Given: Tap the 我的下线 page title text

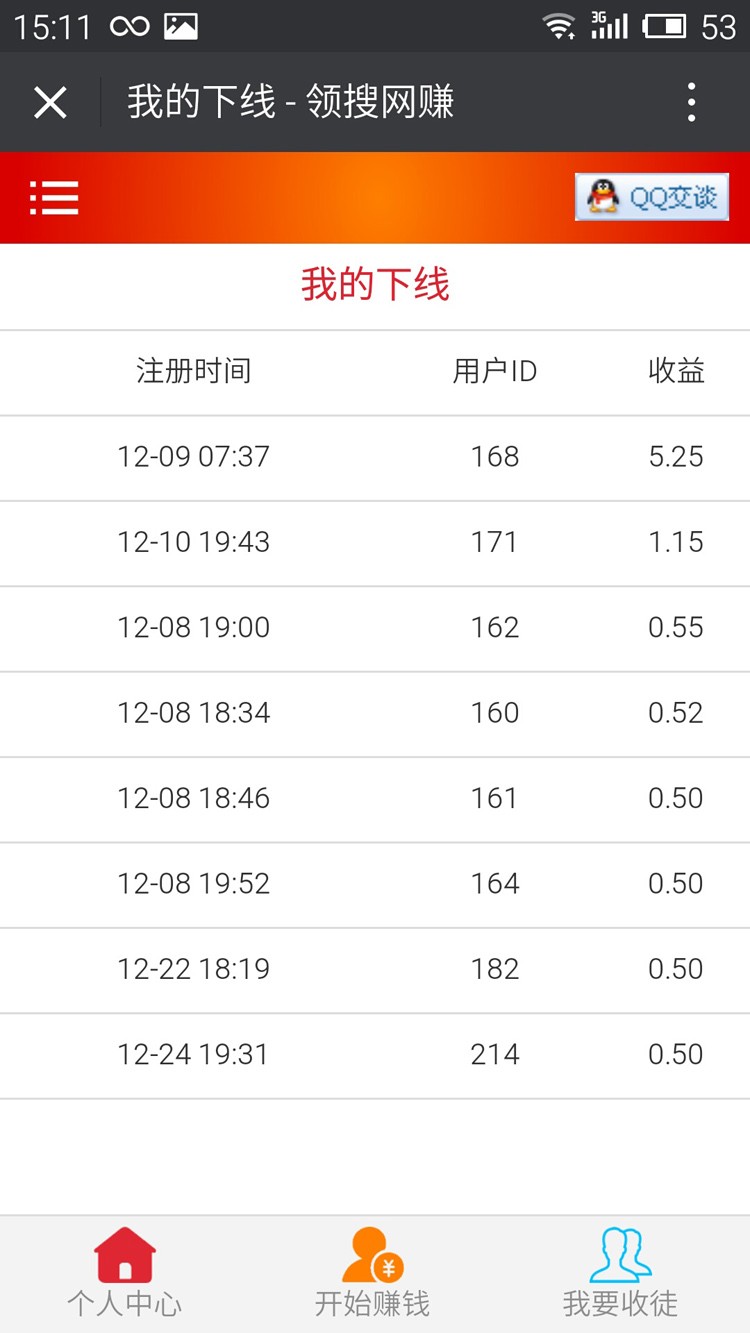Looking at the screenshot, I should coord(375,286).
